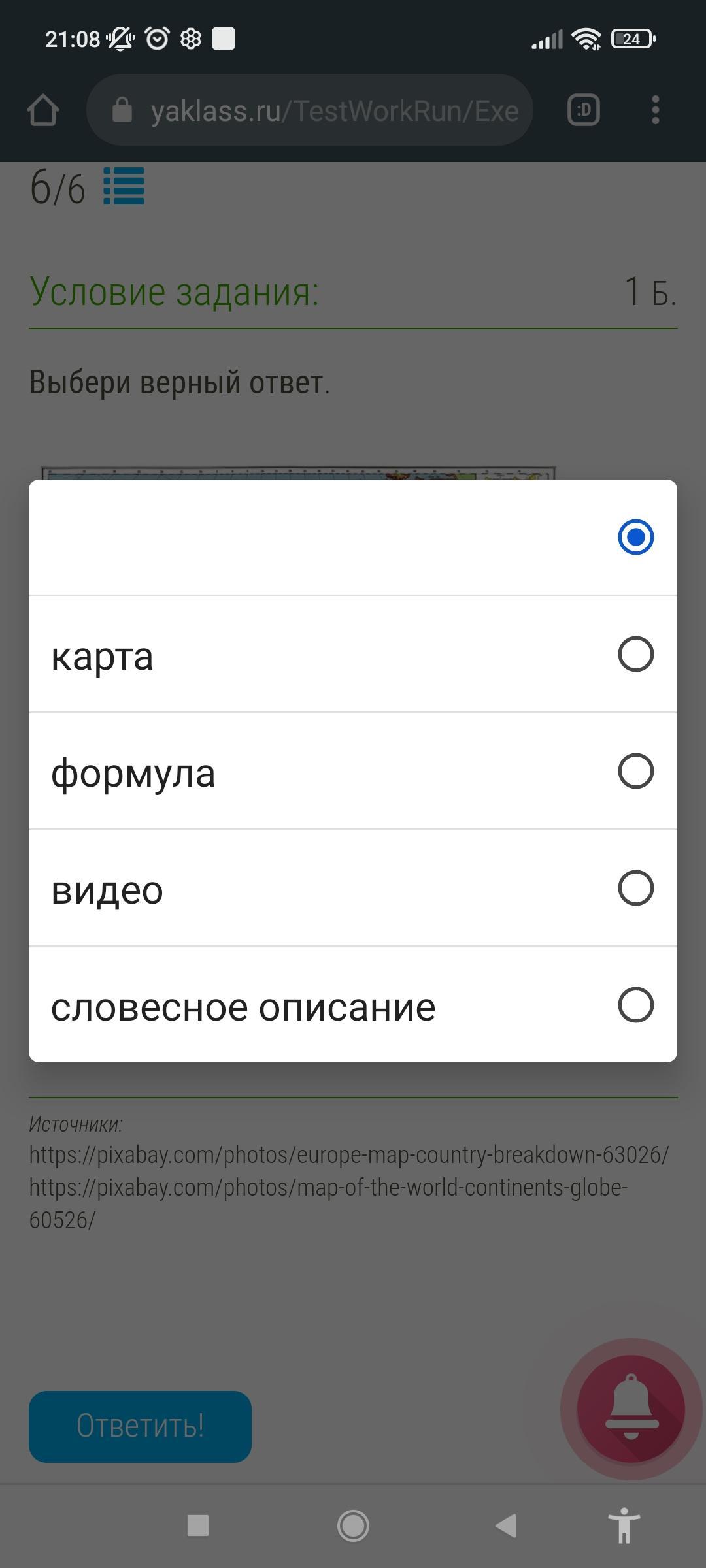Open the browser overflow menu
This screenshot has height=1568, width=706.
tap(656, 110)
